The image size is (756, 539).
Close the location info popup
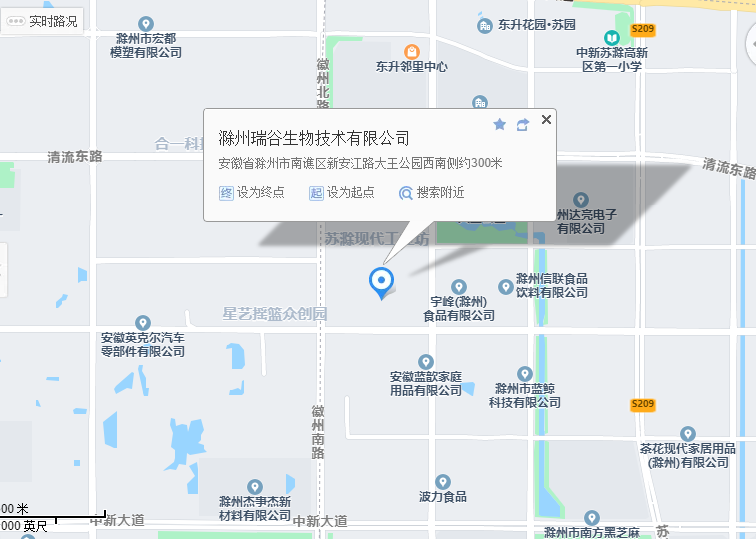[546, 120]
